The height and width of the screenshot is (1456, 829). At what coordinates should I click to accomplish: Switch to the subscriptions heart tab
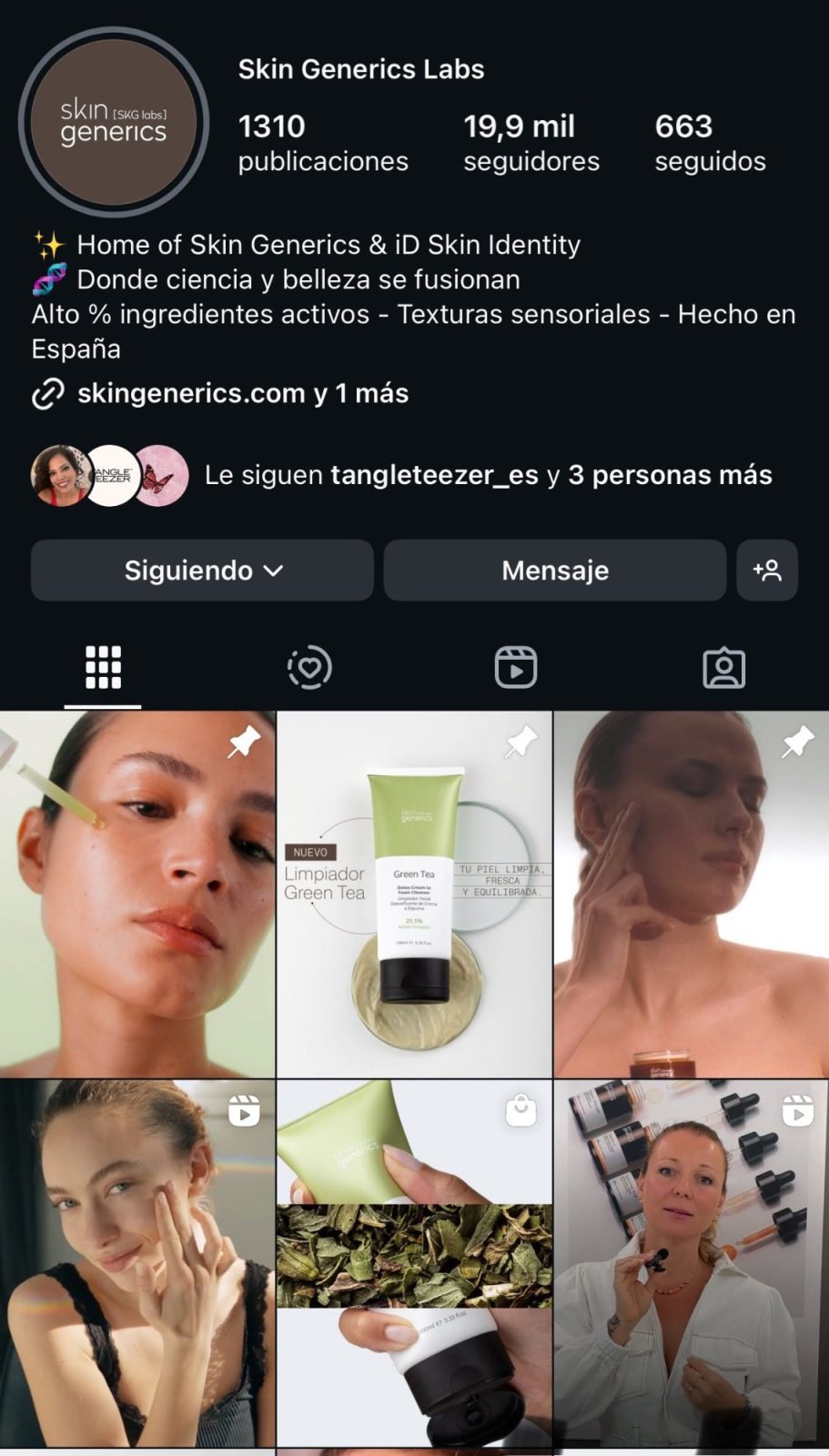click(x=309, y=668)
